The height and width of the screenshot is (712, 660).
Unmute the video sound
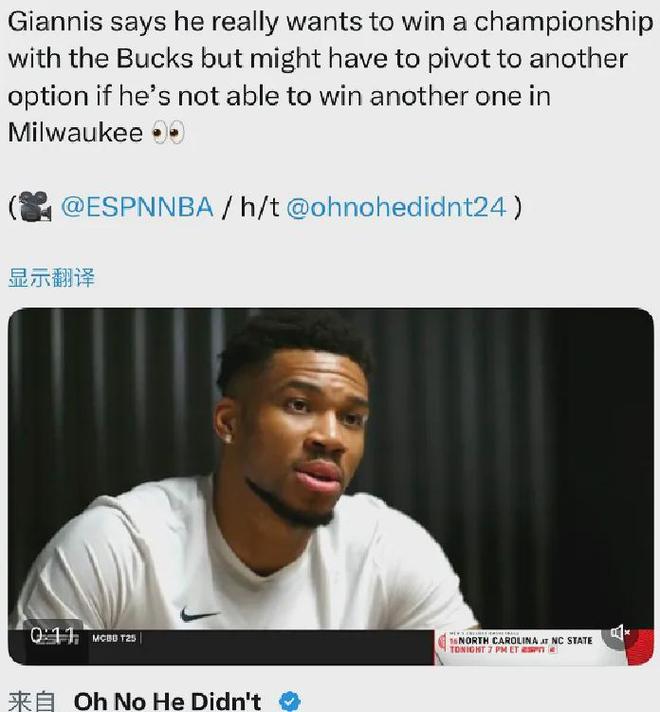[x=620, y=632]
